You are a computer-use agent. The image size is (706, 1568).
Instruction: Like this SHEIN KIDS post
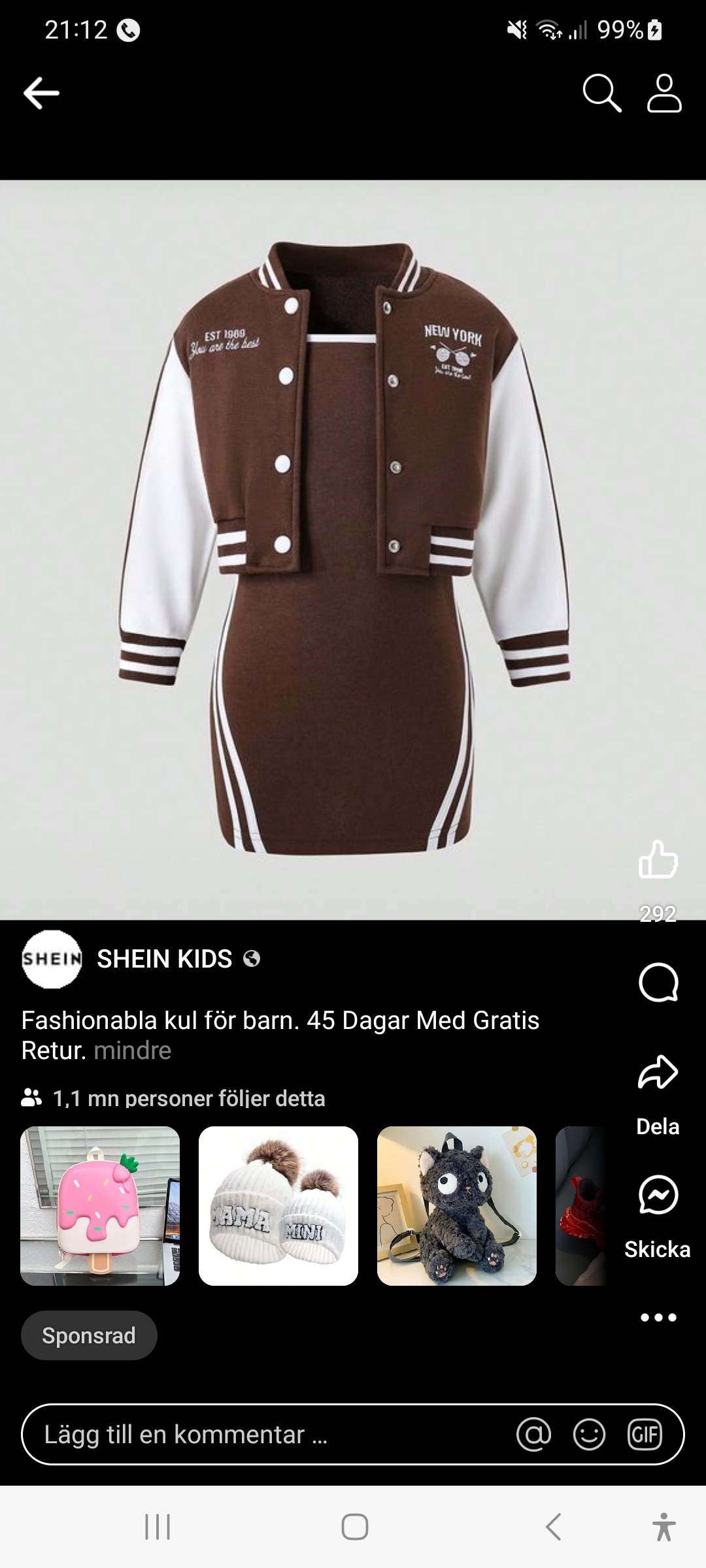[x=658, y=859]
